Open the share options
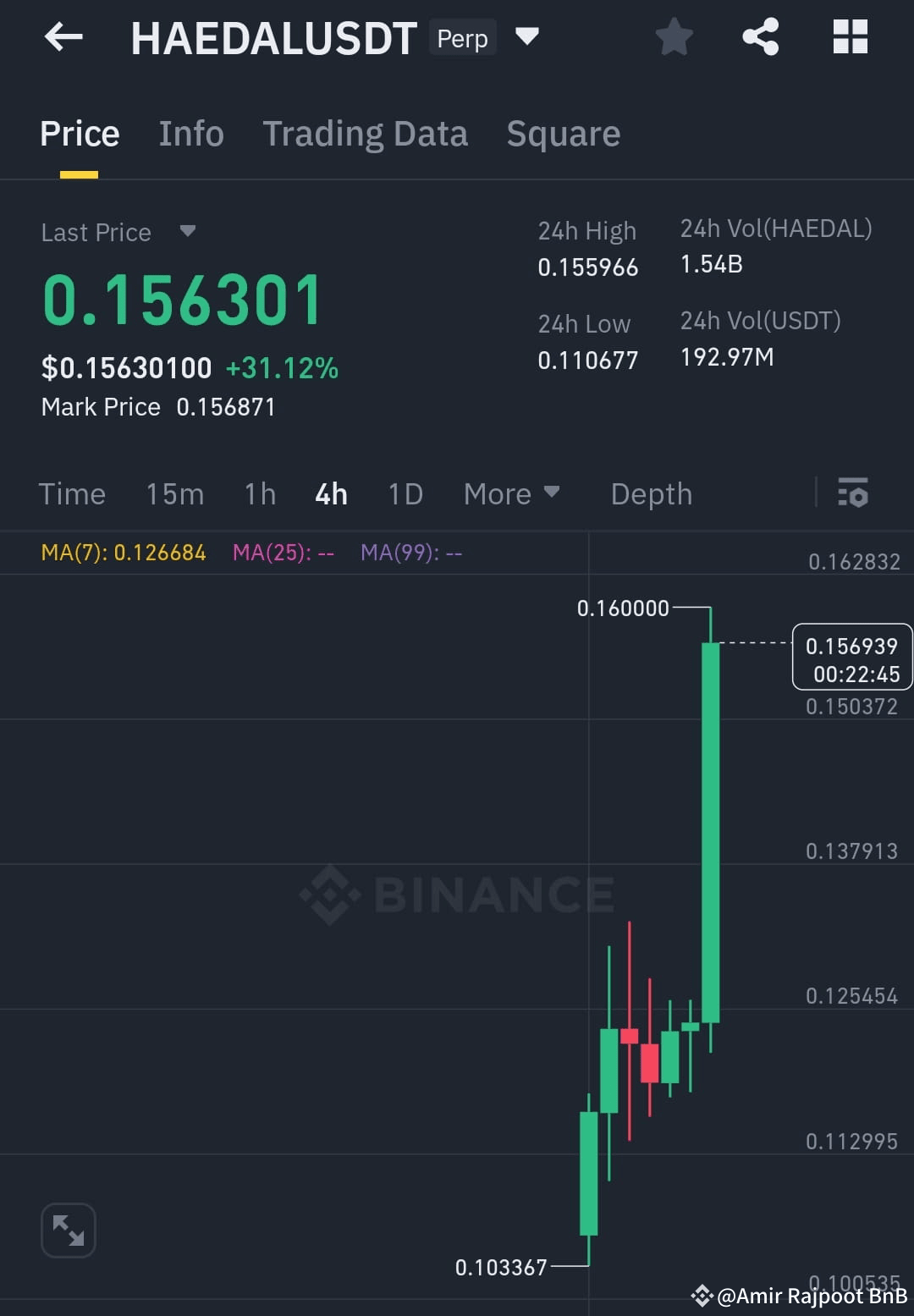This screenshot has width=914, height=1316. click(760, 37)
